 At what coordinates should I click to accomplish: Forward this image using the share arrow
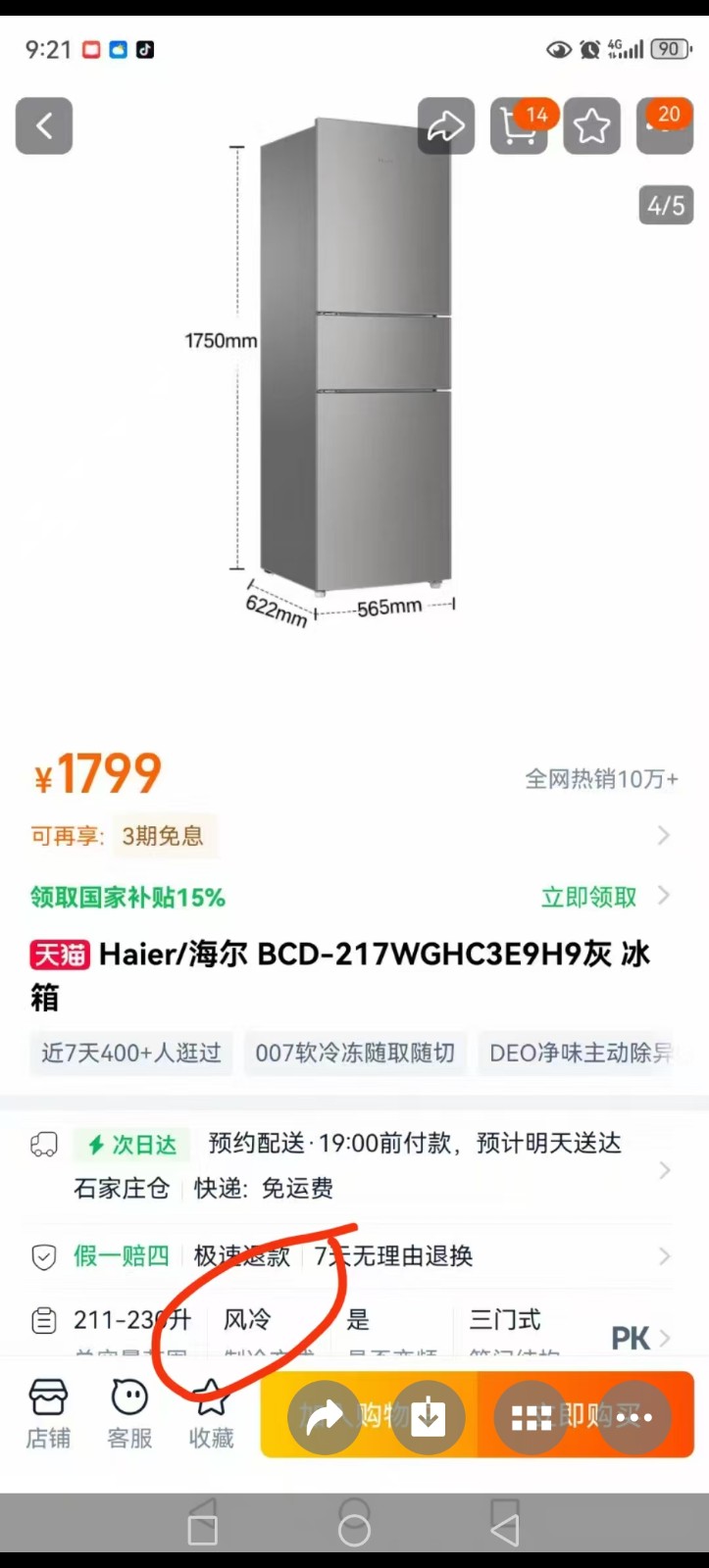tap(325, 1417)
